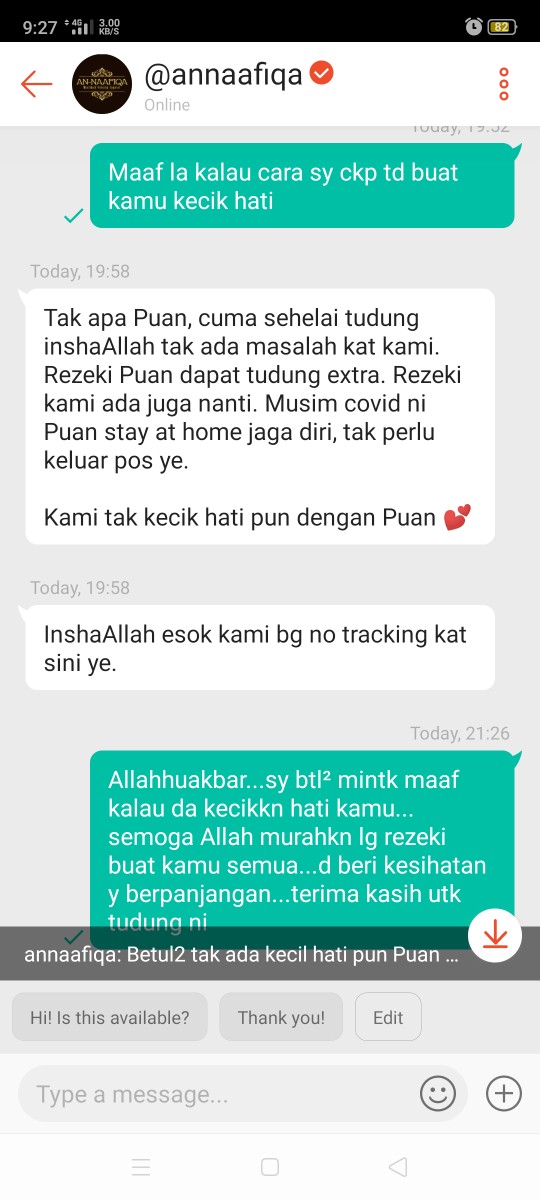Open the new message preview from annaafiqa
The width and height of the screenshot is (540, 1200).
click(242, 954)
